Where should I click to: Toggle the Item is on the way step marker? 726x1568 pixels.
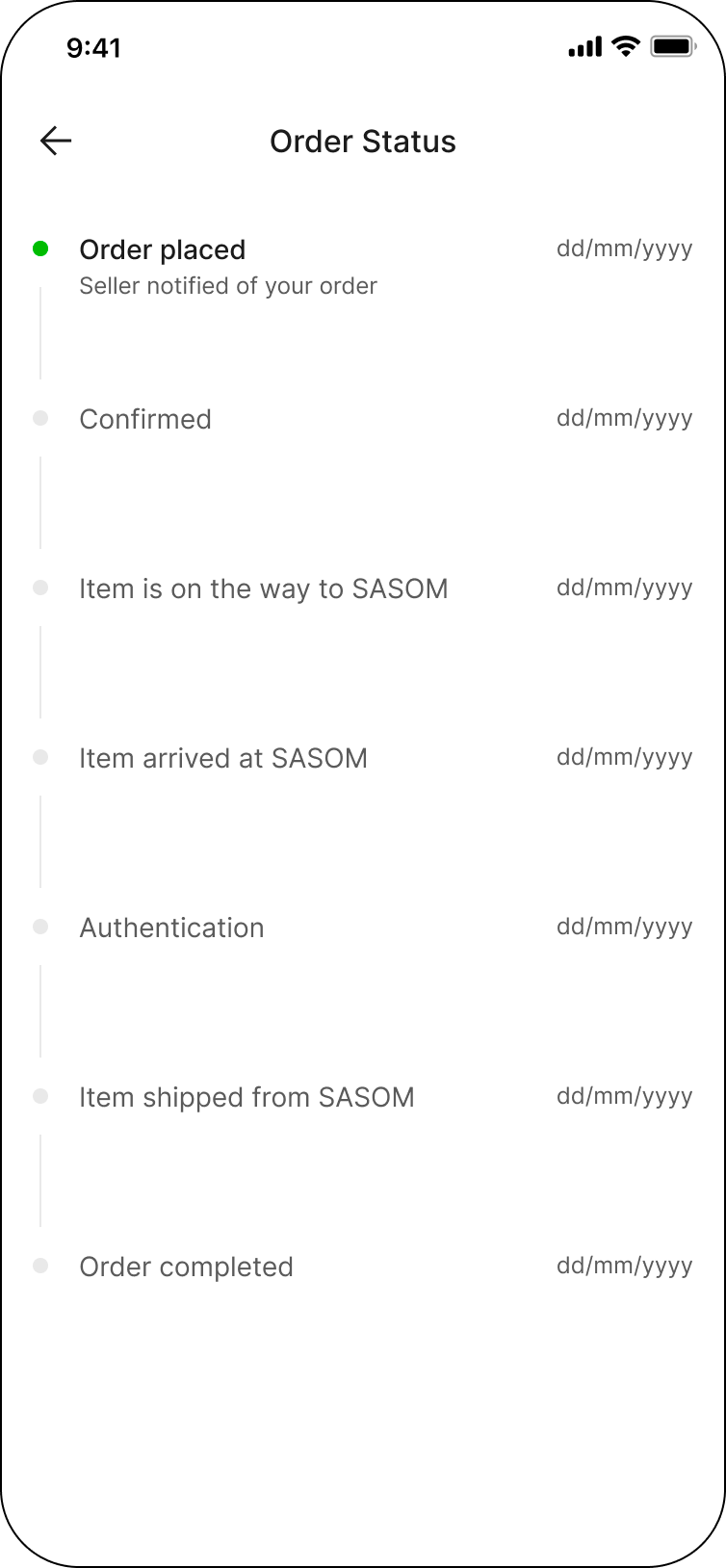pos(40,588)
